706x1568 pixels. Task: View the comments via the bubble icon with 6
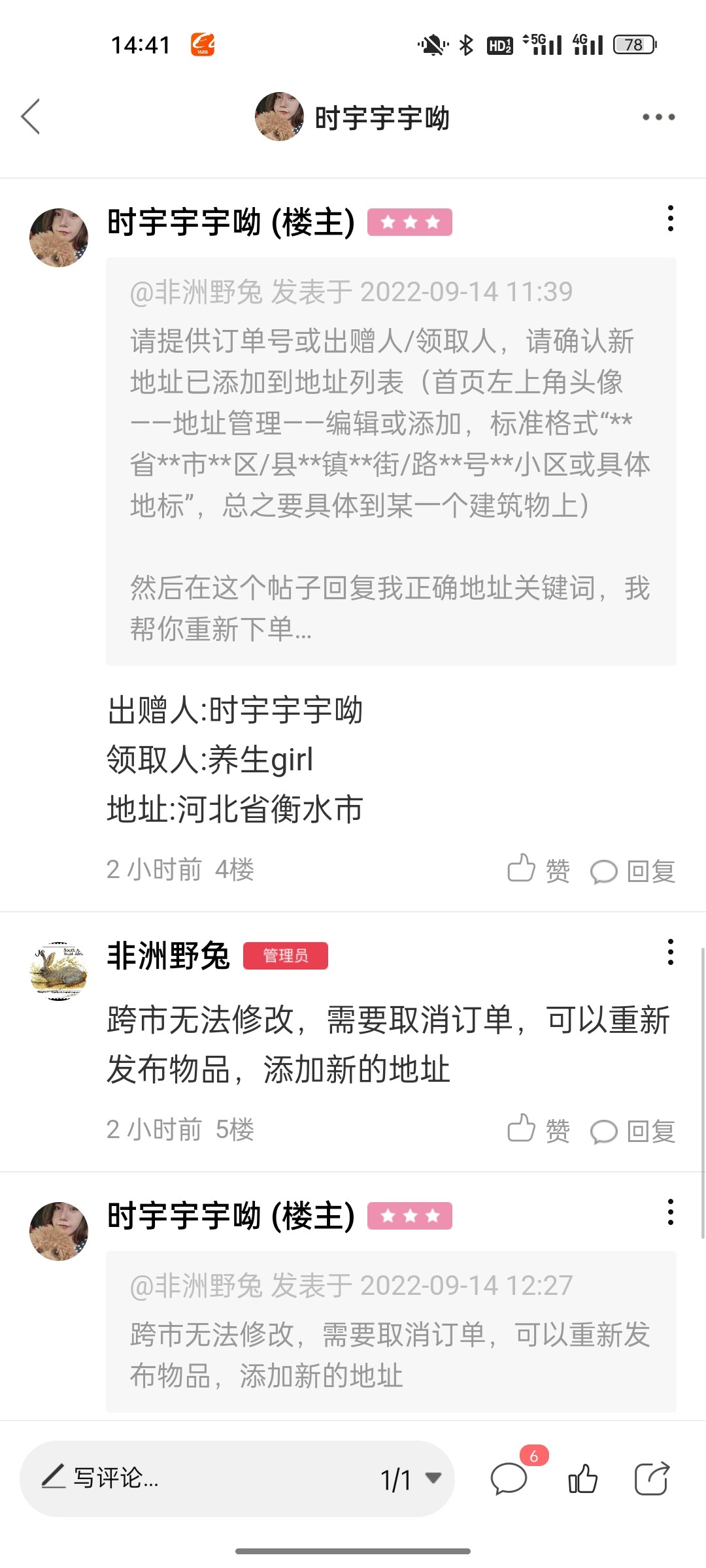click(509, 1478)
